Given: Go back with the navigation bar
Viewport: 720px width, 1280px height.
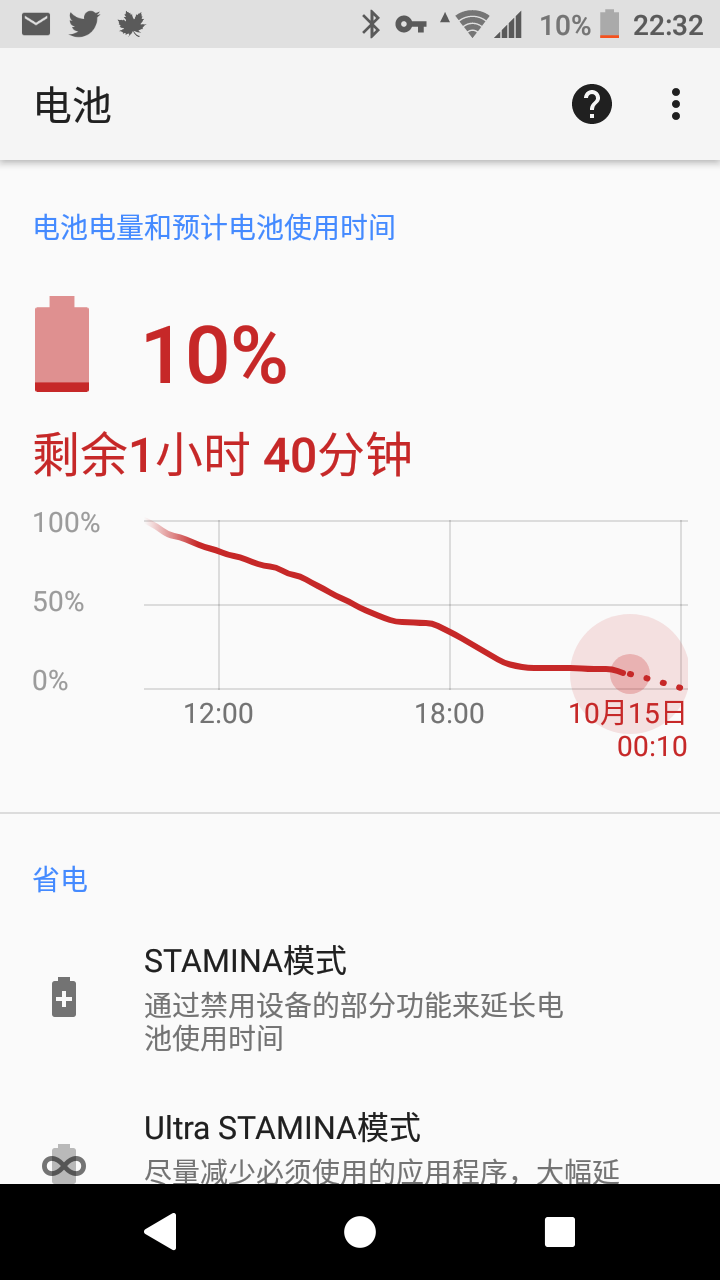Looking at the screenshot, I should [160, 1232].
